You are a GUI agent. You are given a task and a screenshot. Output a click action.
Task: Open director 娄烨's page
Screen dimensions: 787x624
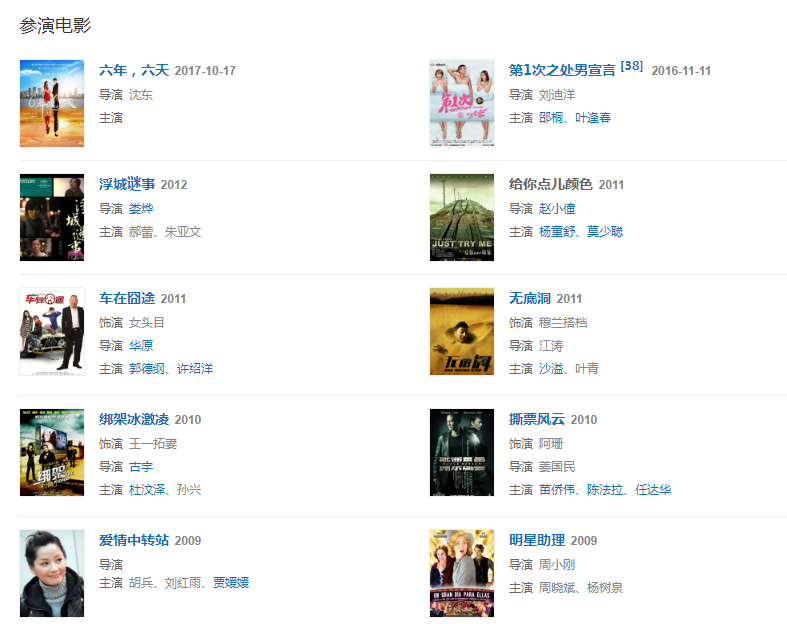click(x=141, y=208)
